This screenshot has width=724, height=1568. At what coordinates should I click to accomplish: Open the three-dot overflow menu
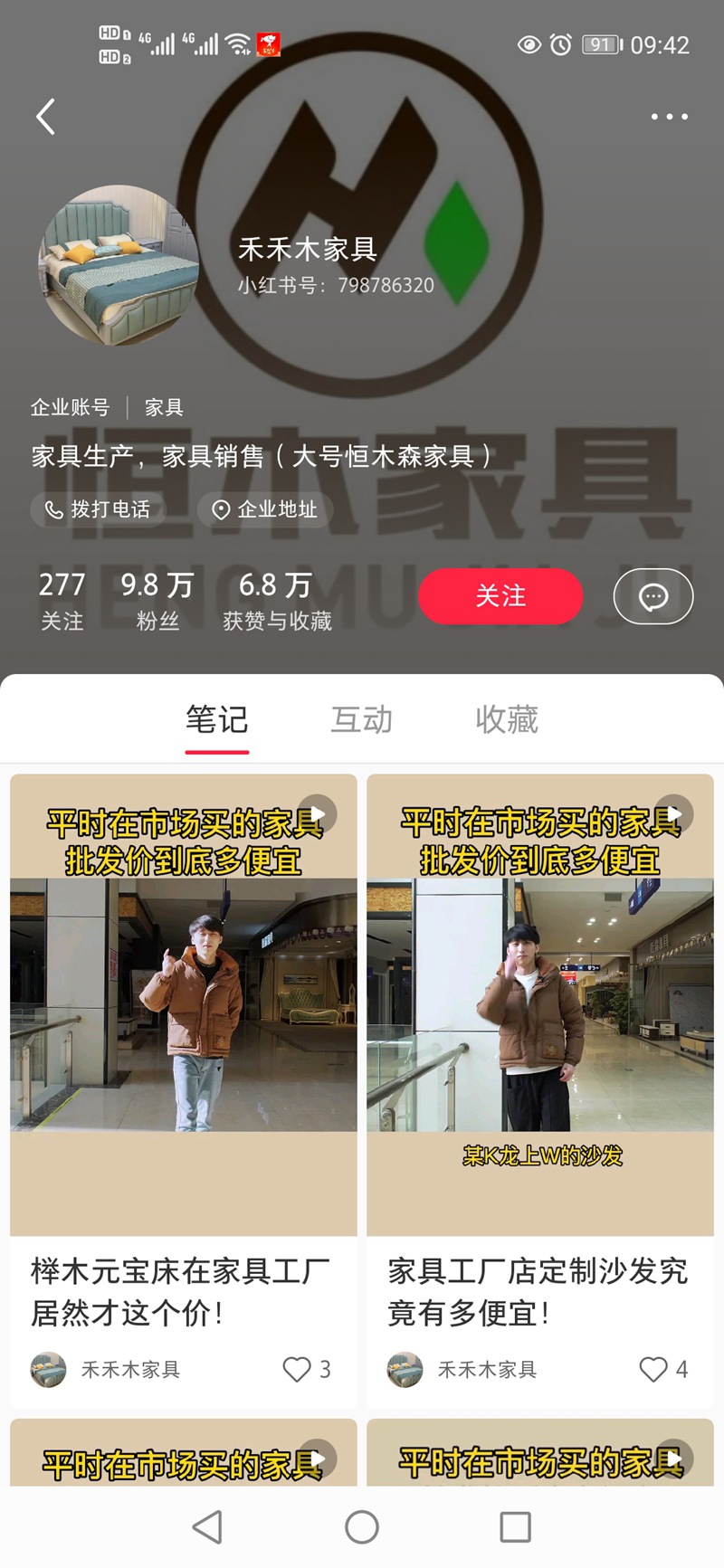669,117
